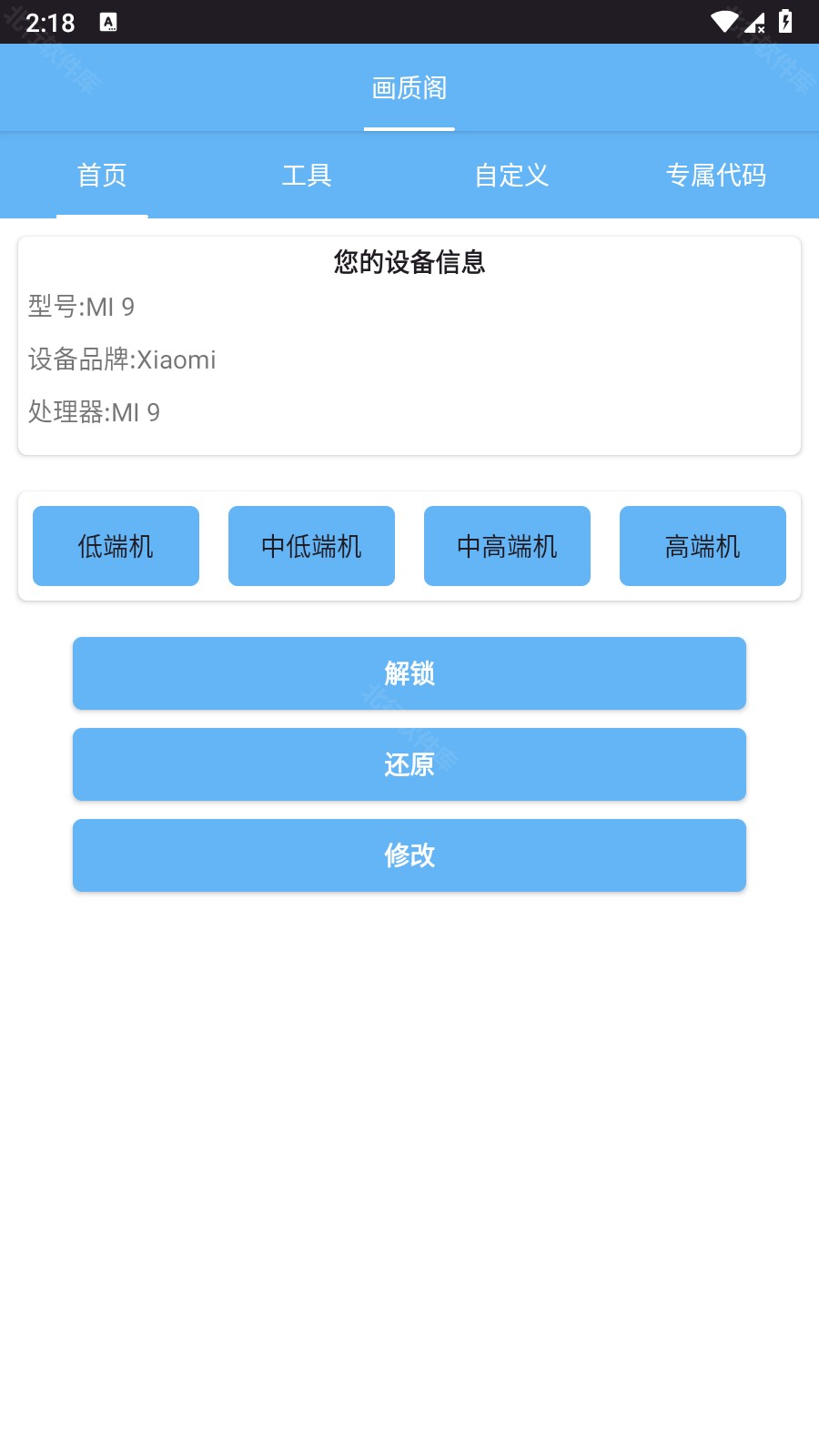
Task: Tap the 画质阁 app title
Action: tap(409, 86)
